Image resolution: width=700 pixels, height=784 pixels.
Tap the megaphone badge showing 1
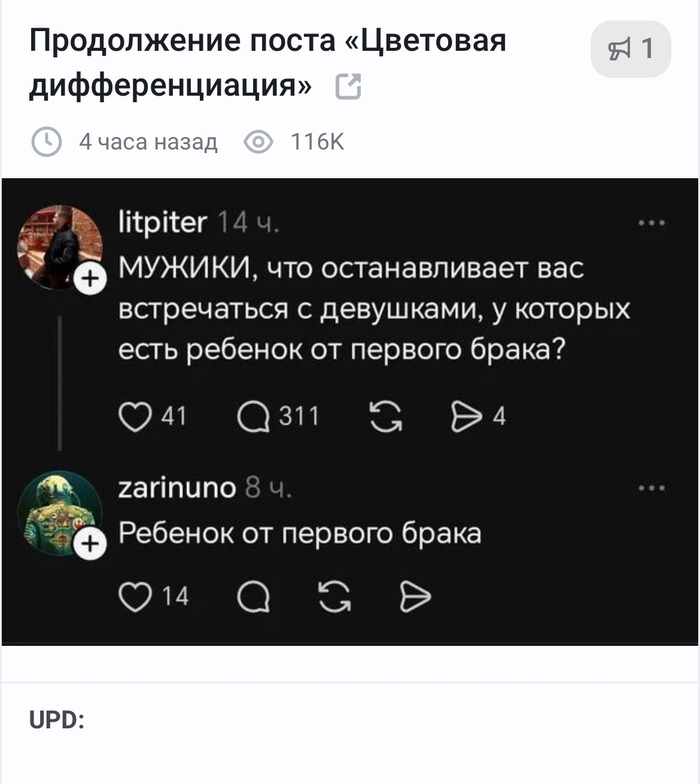click(x=630, y=49)
